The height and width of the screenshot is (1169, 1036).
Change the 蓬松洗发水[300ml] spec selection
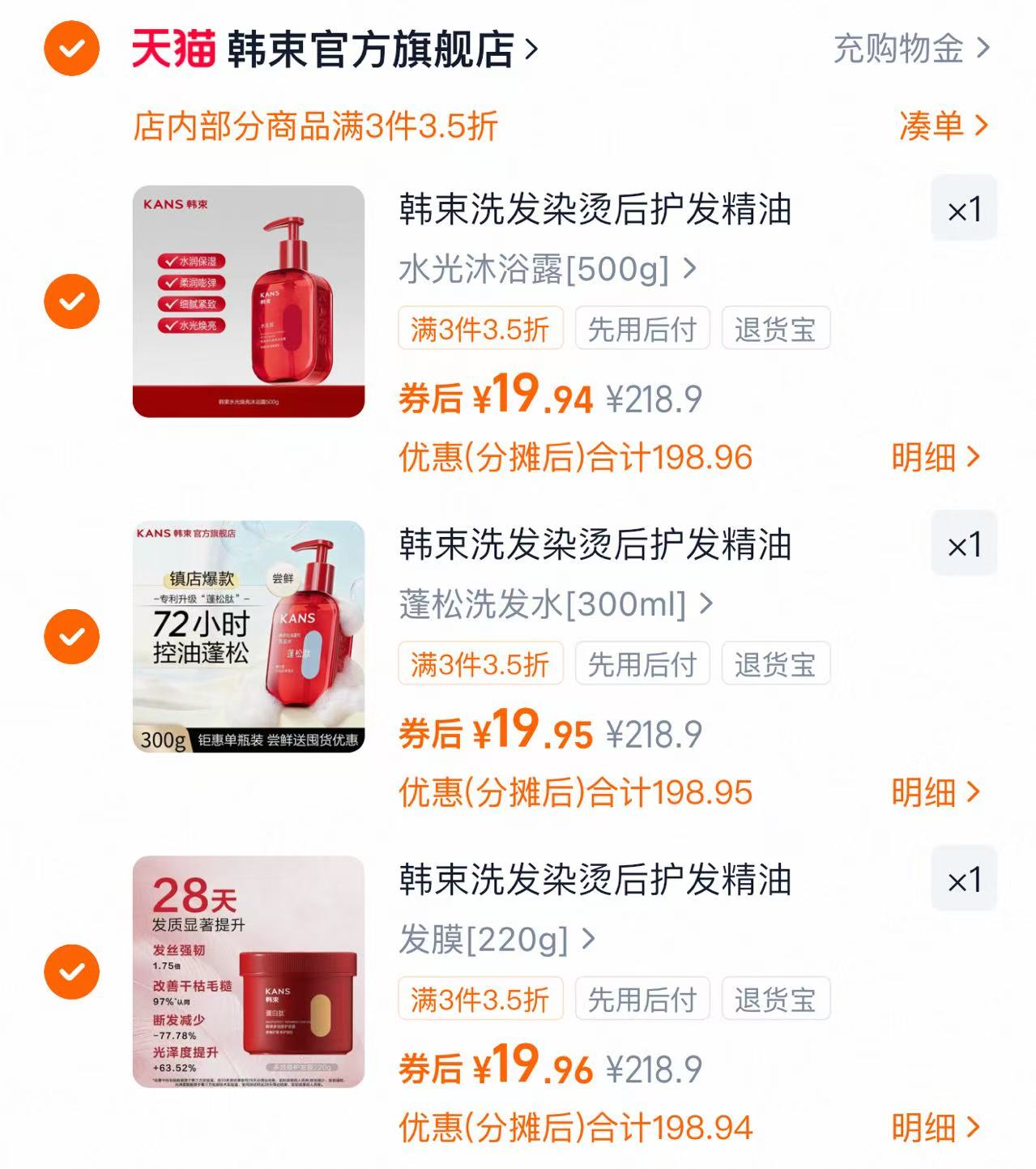pos(555,603)
